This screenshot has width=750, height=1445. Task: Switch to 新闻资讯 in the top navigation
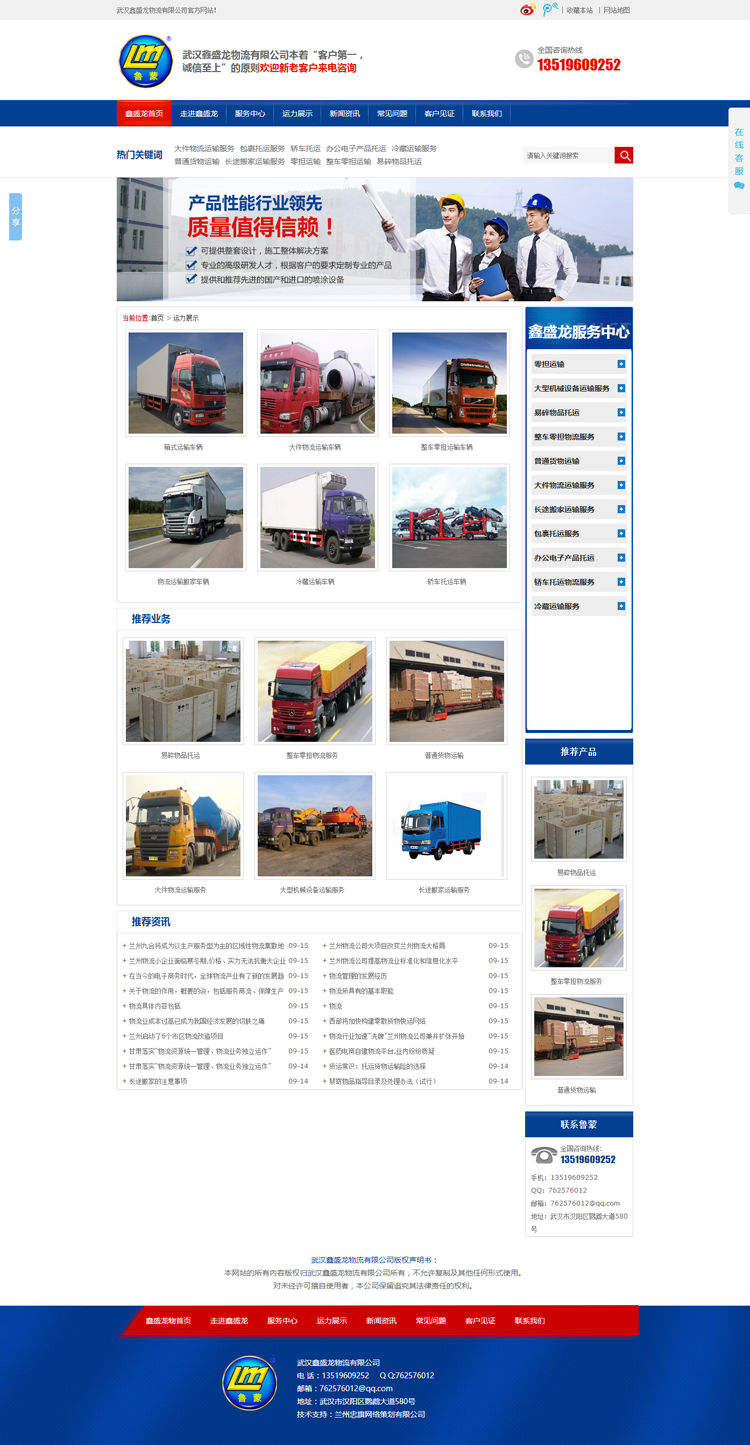click(344, 114)
